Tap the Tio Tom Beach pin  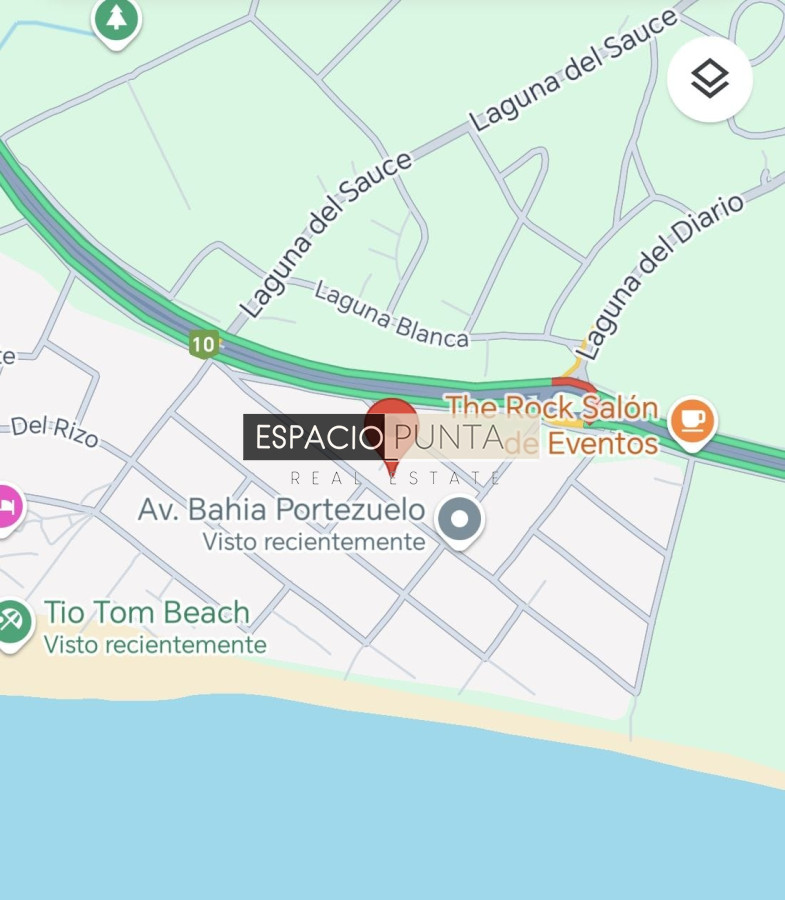click(x=13, y=622)
